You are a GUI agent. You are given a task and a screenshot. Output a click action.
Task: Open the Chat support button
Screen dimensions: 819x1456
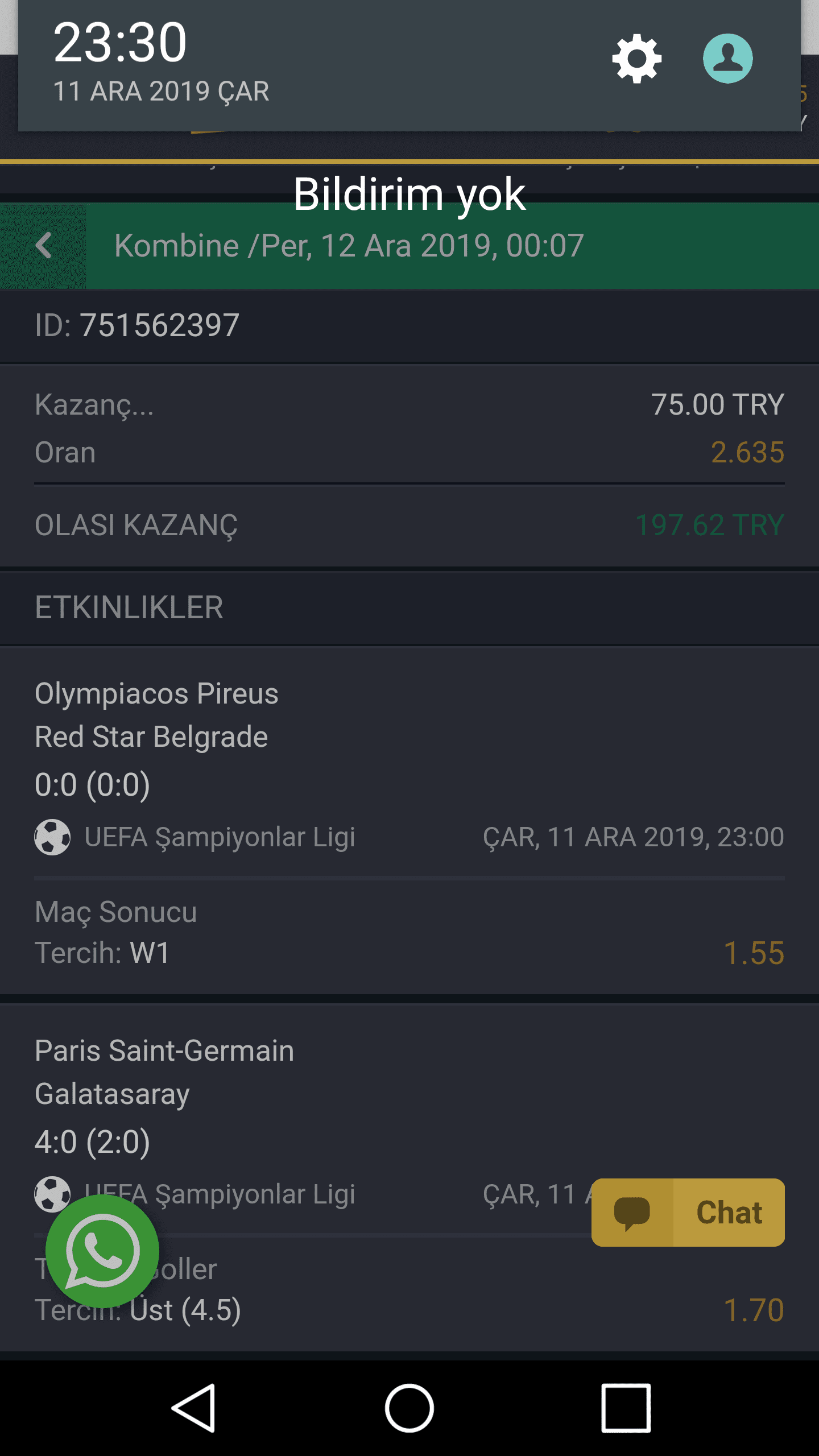(x=688, y=1212)
